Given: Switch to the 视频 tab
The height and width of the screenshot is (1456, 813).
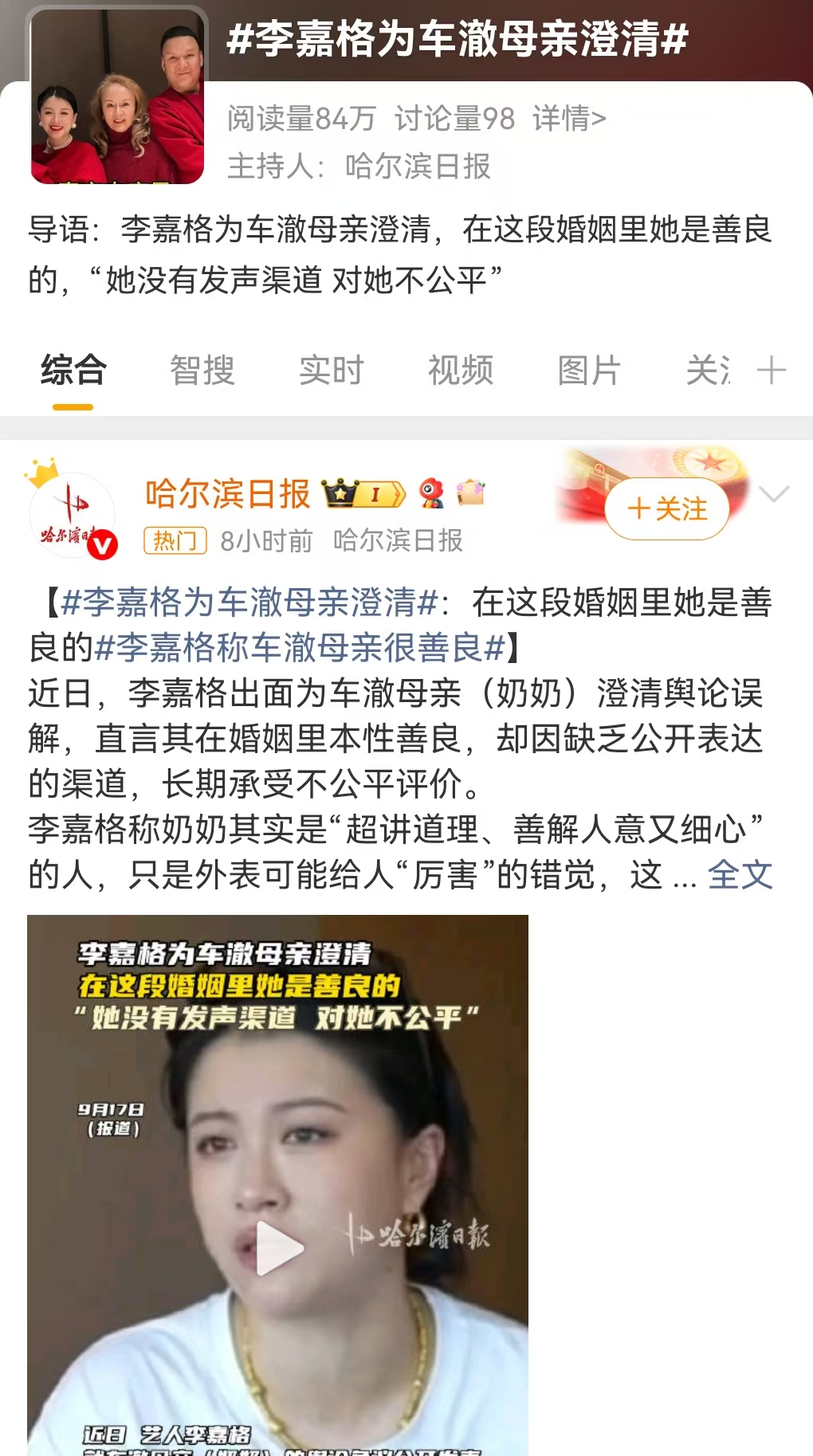Looking at the screenshot, I should pos(460,371).
